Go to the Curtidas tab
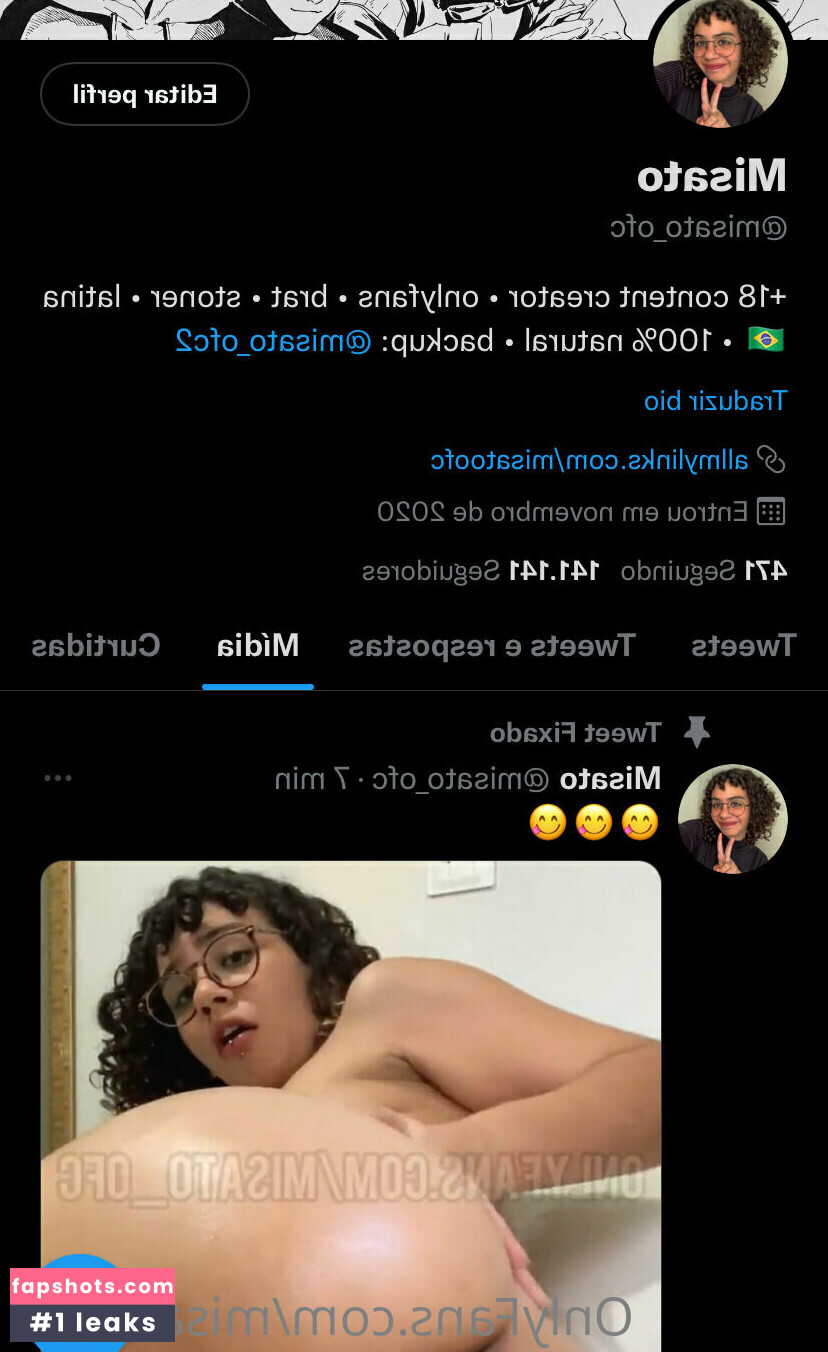 [96, 646]
